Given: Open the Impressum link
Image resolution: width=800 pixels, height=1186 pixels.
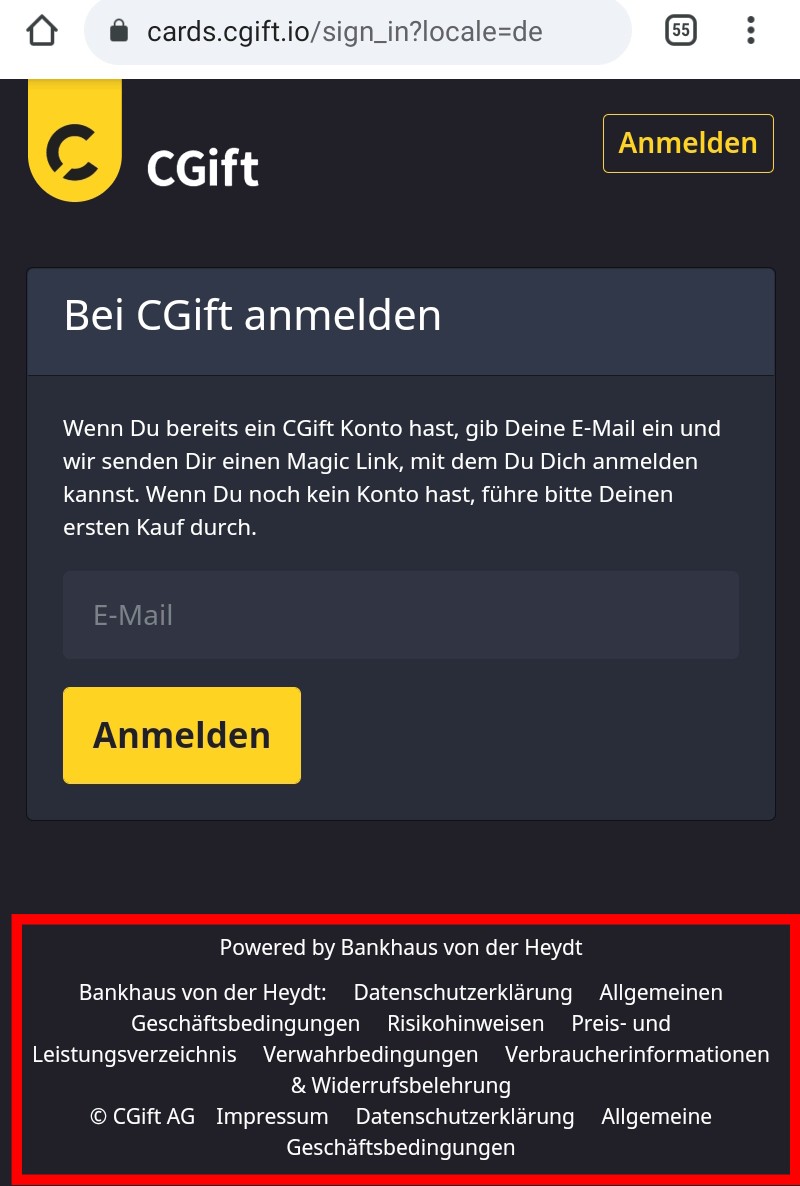Looking at the screenshot, I should point(272,1117).
